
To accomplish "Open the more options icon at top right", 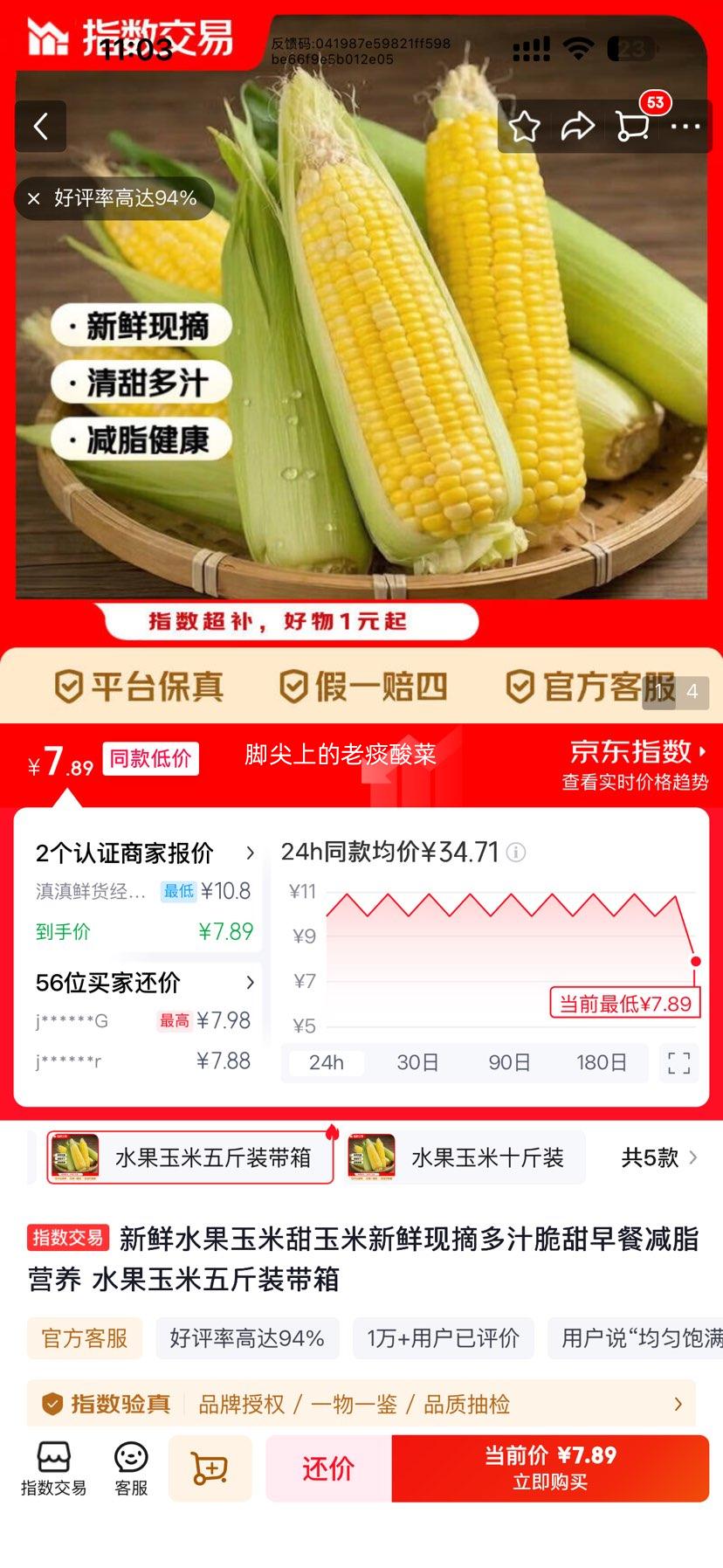I will [685, 126].
